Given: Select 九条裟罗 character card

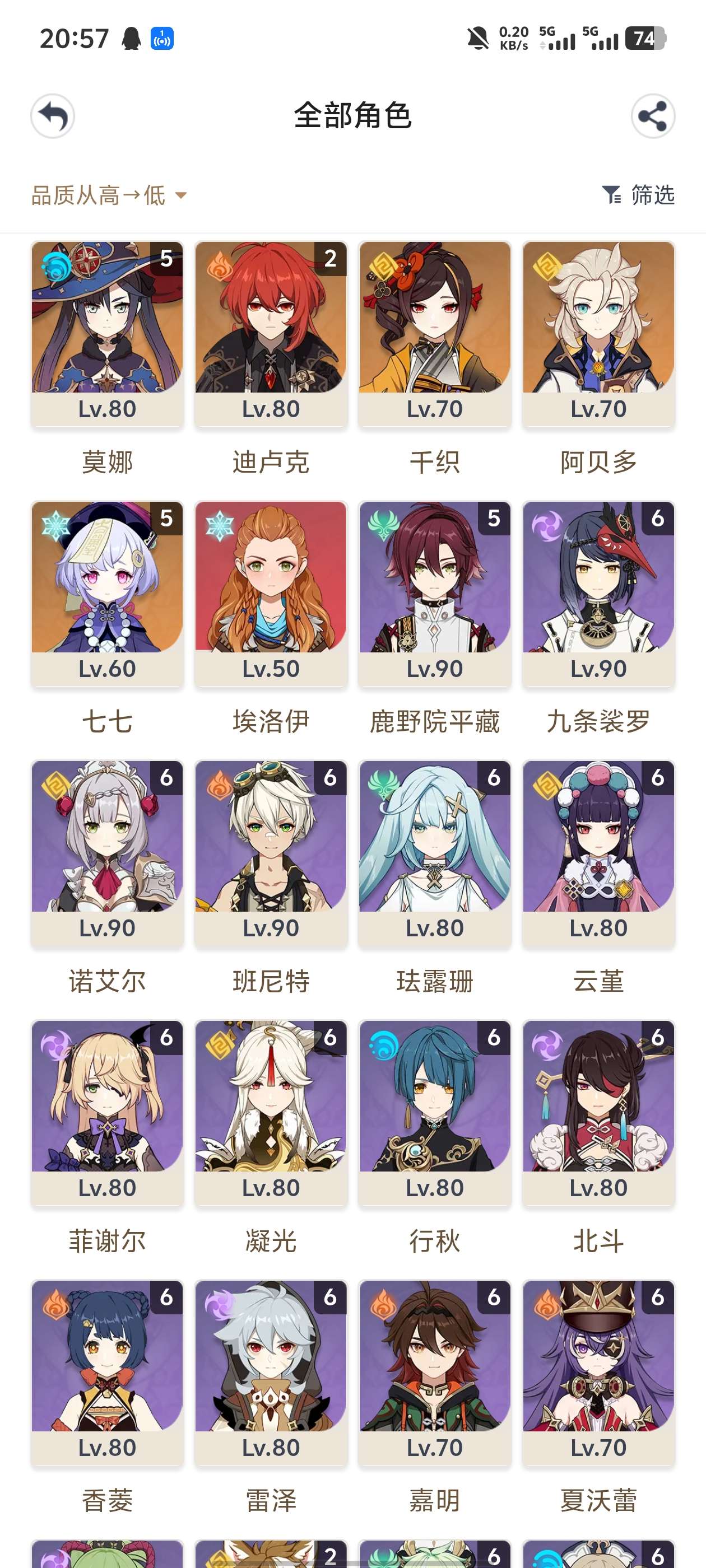Looking at the screenshot, I should coord(598,594).
